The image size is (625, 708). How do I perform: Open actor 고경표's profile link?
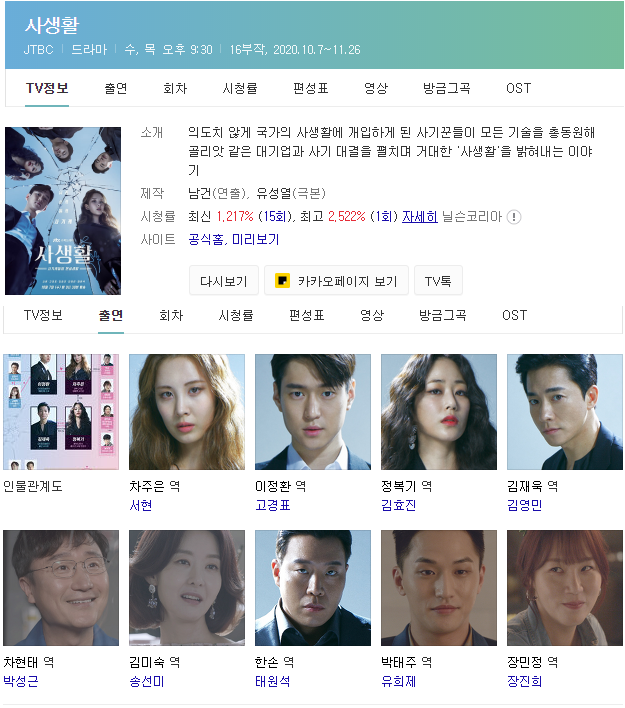(273, 505)
